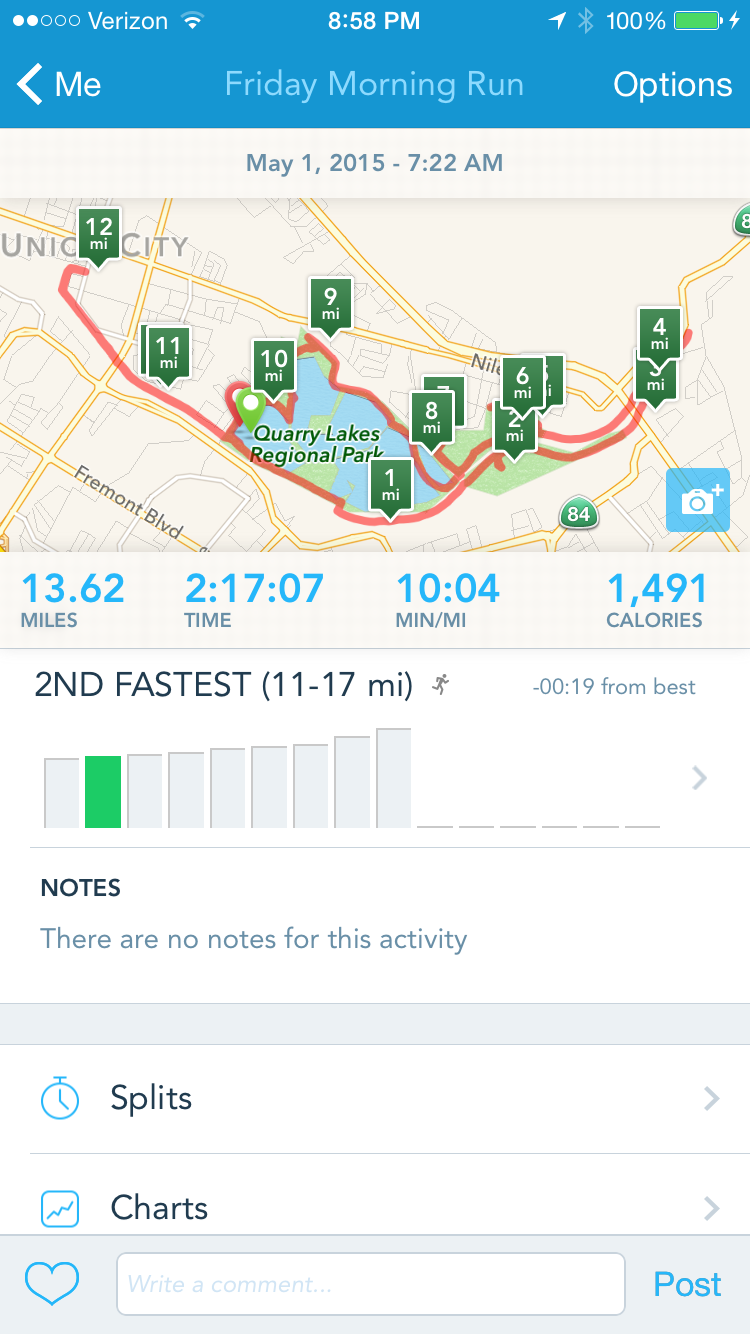Open the Charts row
750x1334 pixels.
(x=375, y=1208)
